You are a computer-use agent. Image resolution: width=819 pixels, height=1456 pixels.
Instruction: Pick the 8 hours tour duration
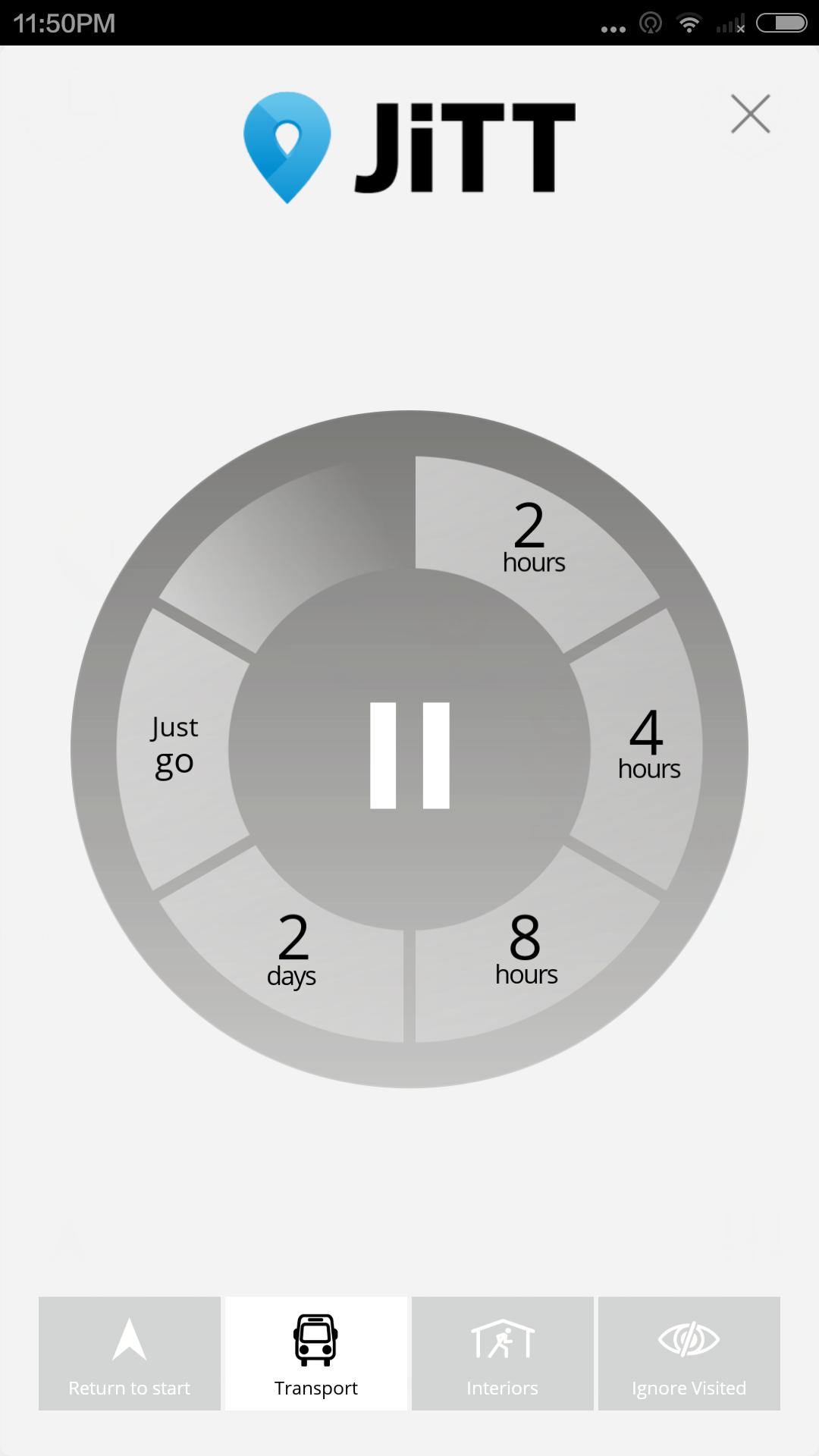pyautogui.click(x=526, y=949)
